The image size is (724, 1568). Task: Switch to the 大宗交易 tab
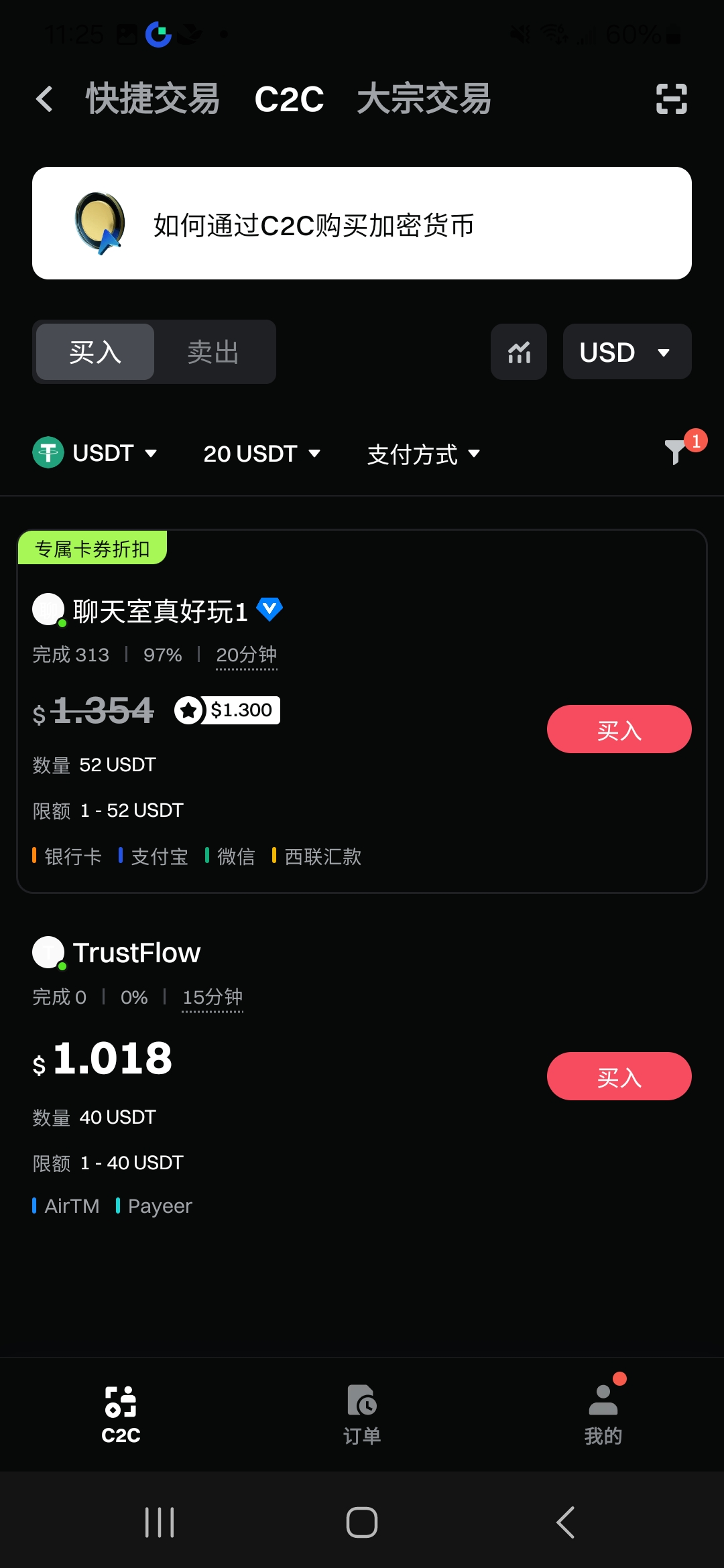point(424,99)
